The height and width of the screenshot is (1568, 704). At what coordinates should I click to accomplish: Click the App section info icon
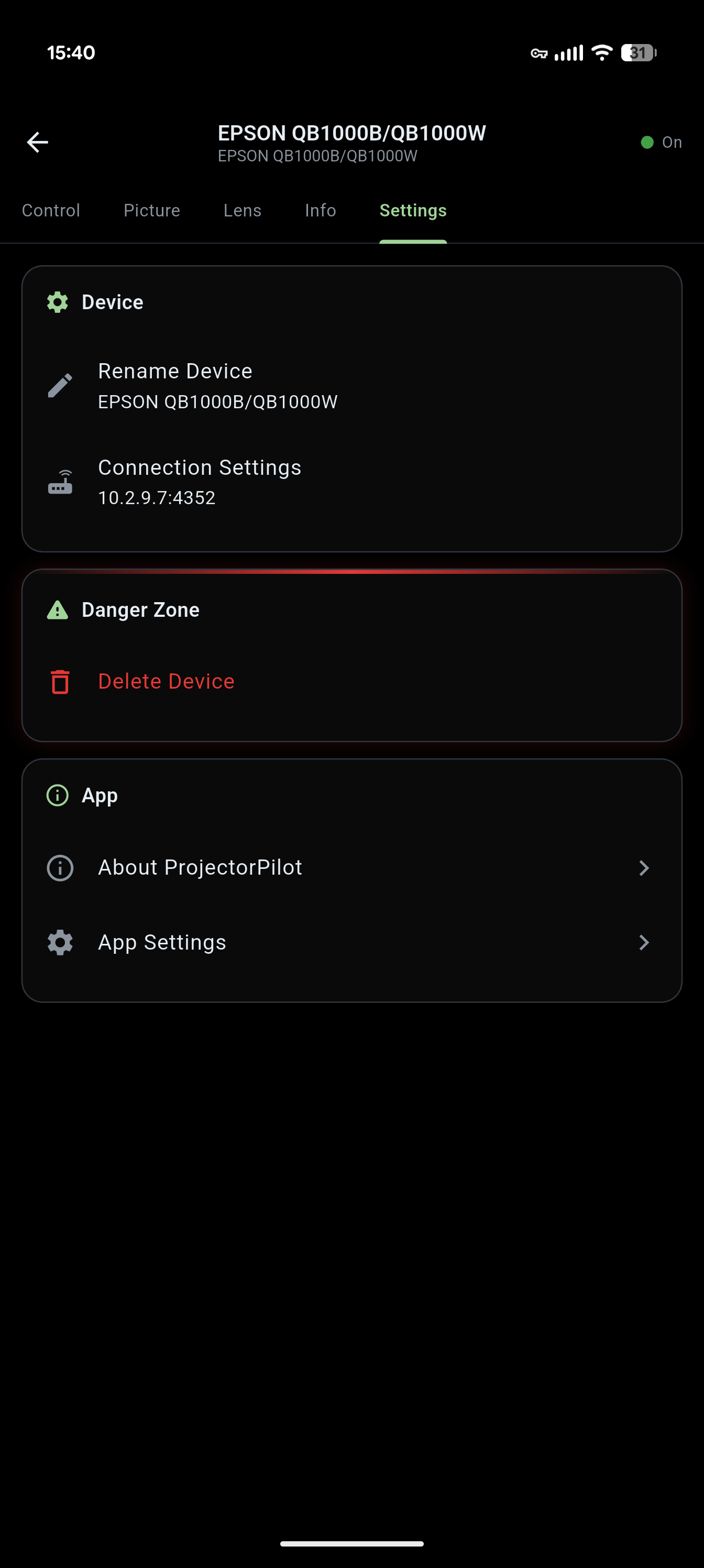57,795
